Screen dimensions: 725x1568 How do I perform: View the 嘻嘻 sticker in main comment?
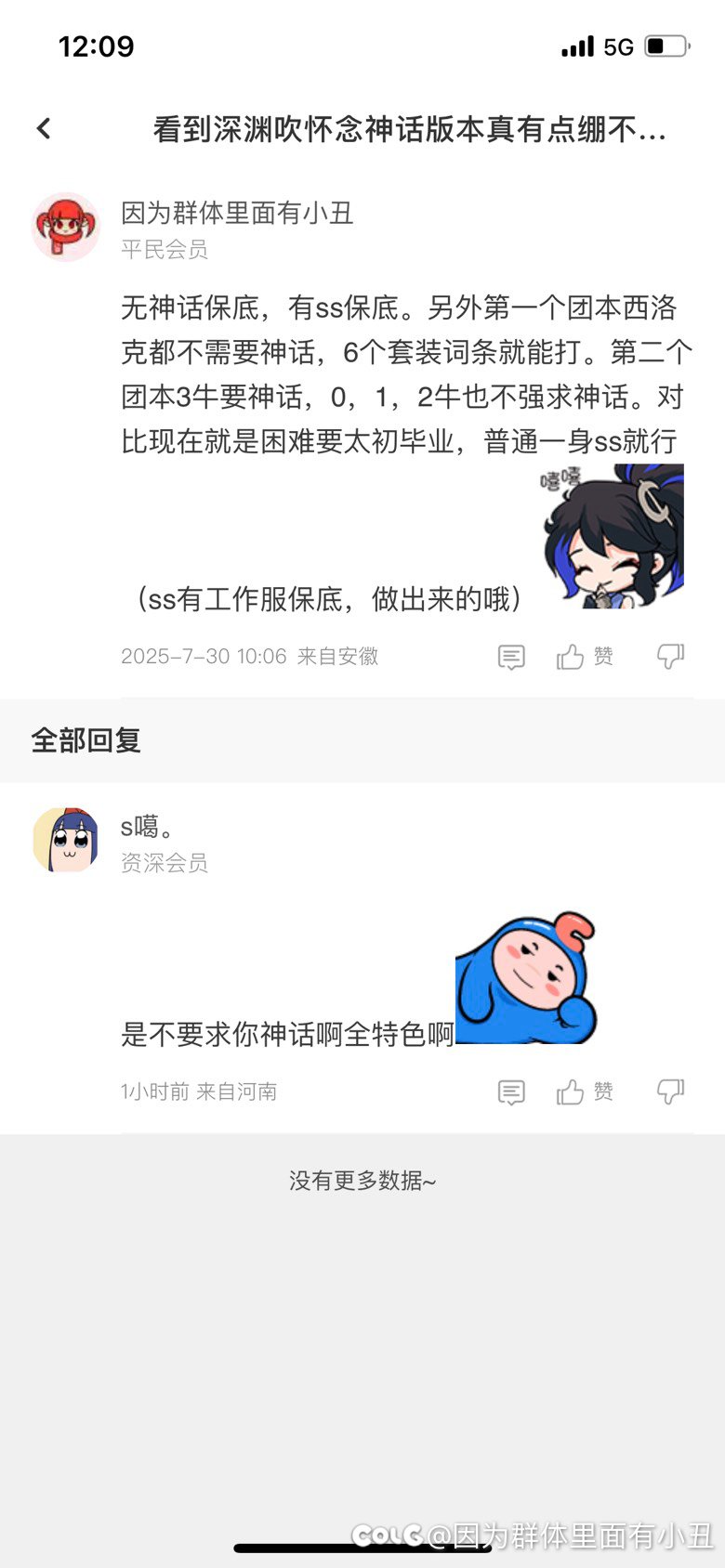(x=613, y=536)
